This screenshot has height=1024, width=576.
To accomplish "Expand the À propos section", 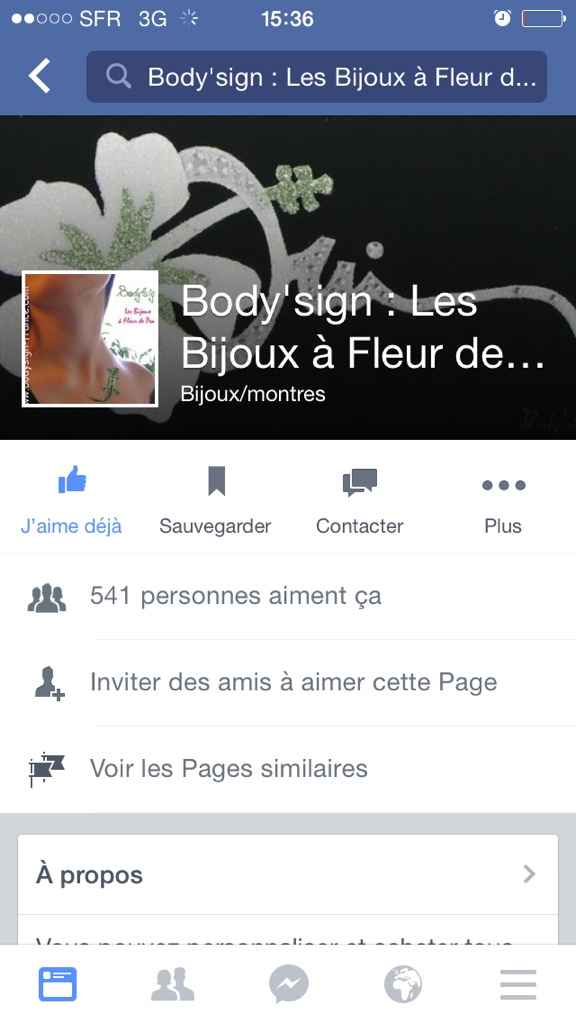I will pos(288,874).
